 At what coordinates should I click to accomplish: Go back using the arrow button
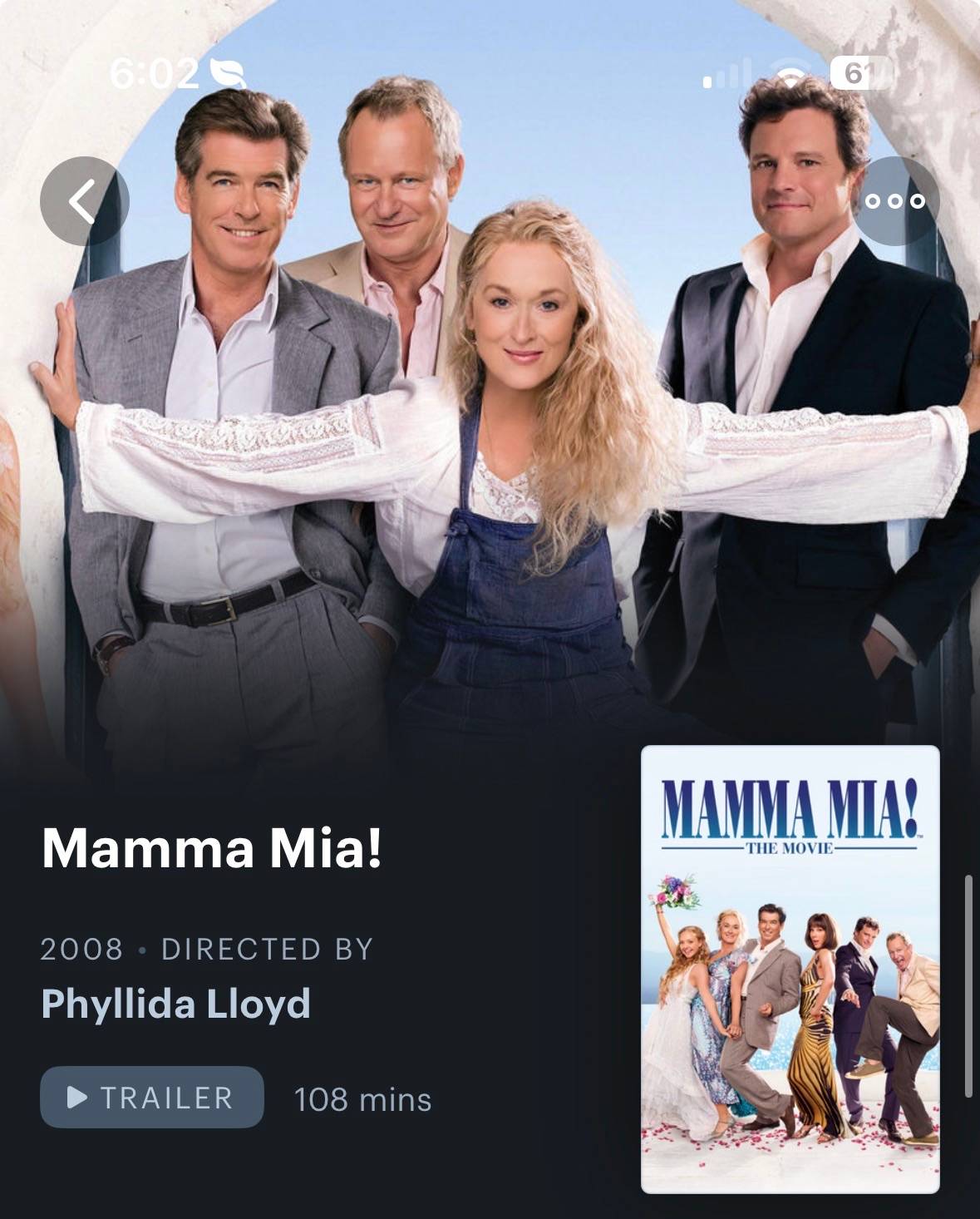[85, 201]
